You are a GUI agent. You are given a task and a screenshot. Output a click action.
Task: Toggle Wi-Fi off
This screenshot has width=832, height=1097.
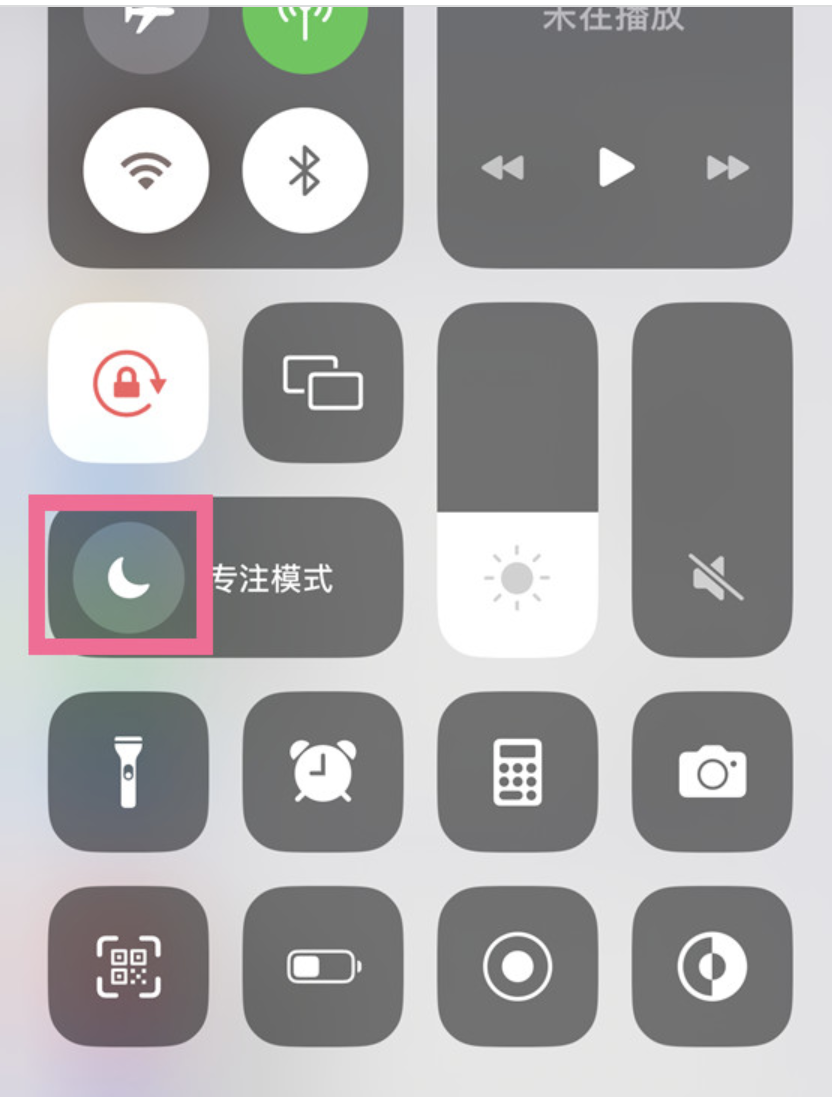point(146,170)
